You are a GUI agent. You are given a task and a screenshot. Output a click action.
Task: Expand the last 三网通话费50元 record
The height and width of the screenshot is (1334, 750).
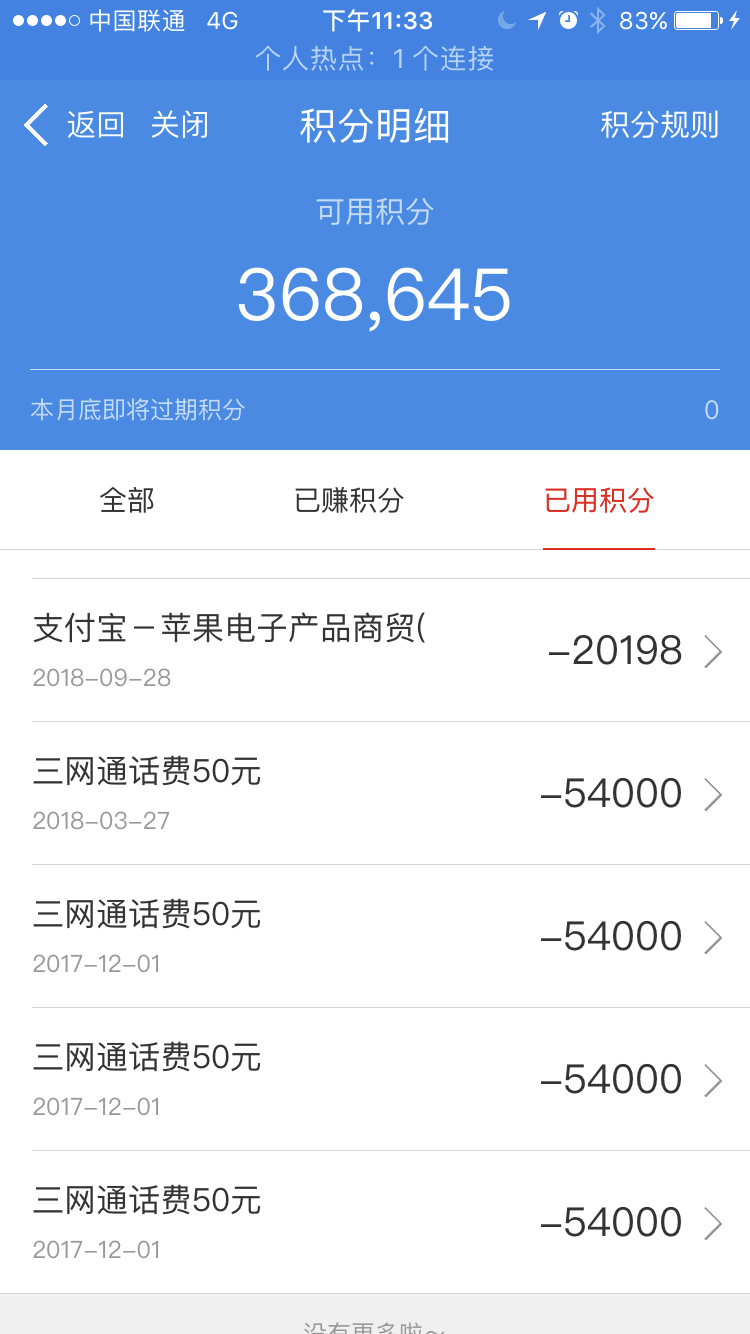pyautogui.click(x=375, y=1221)
